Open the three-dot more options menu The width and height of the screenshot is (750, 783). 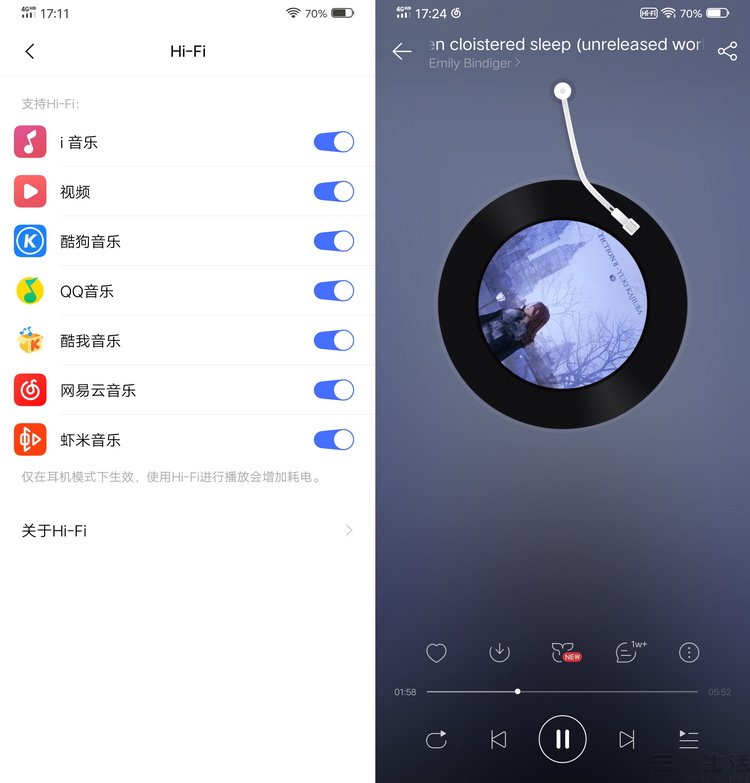click(x=689, y=653)
